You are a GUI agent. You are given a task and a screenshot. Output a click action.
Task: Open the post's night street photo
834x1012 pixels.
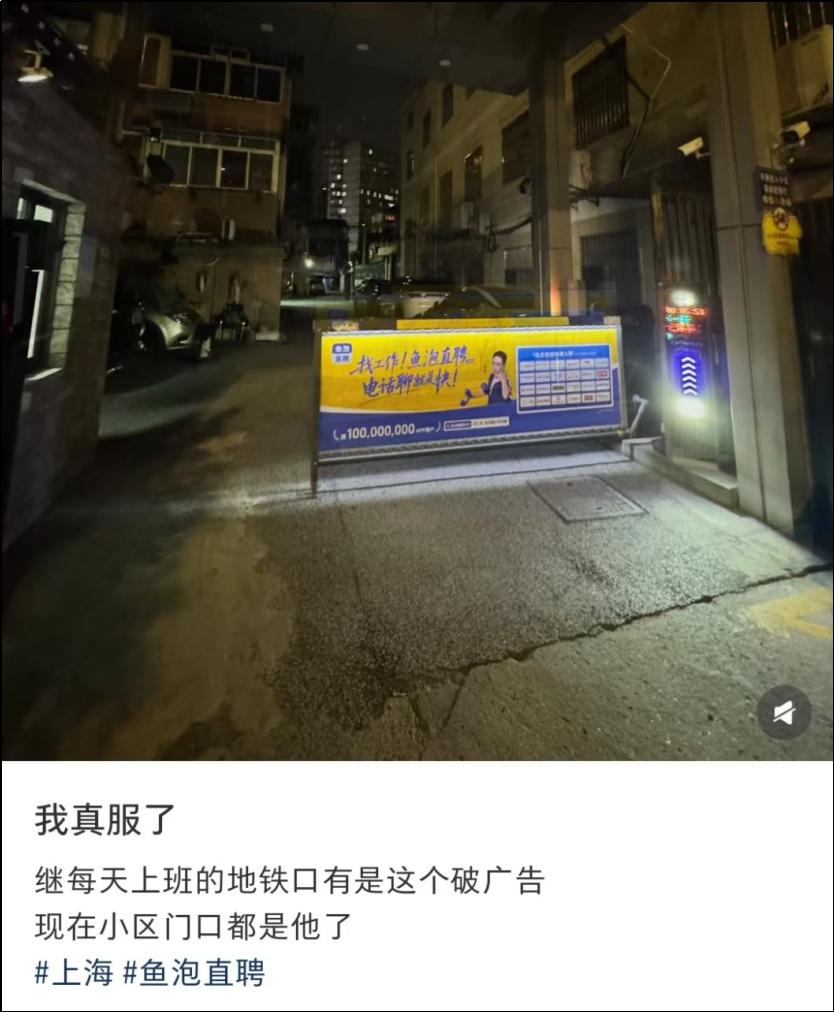click(417, 381)
